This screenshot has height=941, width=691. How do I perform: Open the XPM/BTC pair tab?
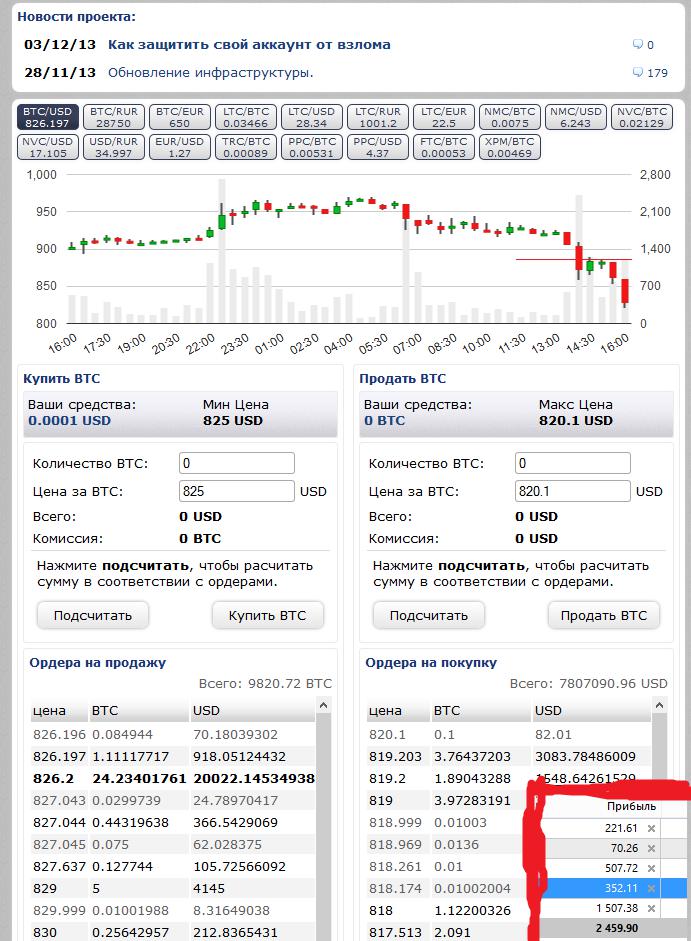(x=510, y=147)
